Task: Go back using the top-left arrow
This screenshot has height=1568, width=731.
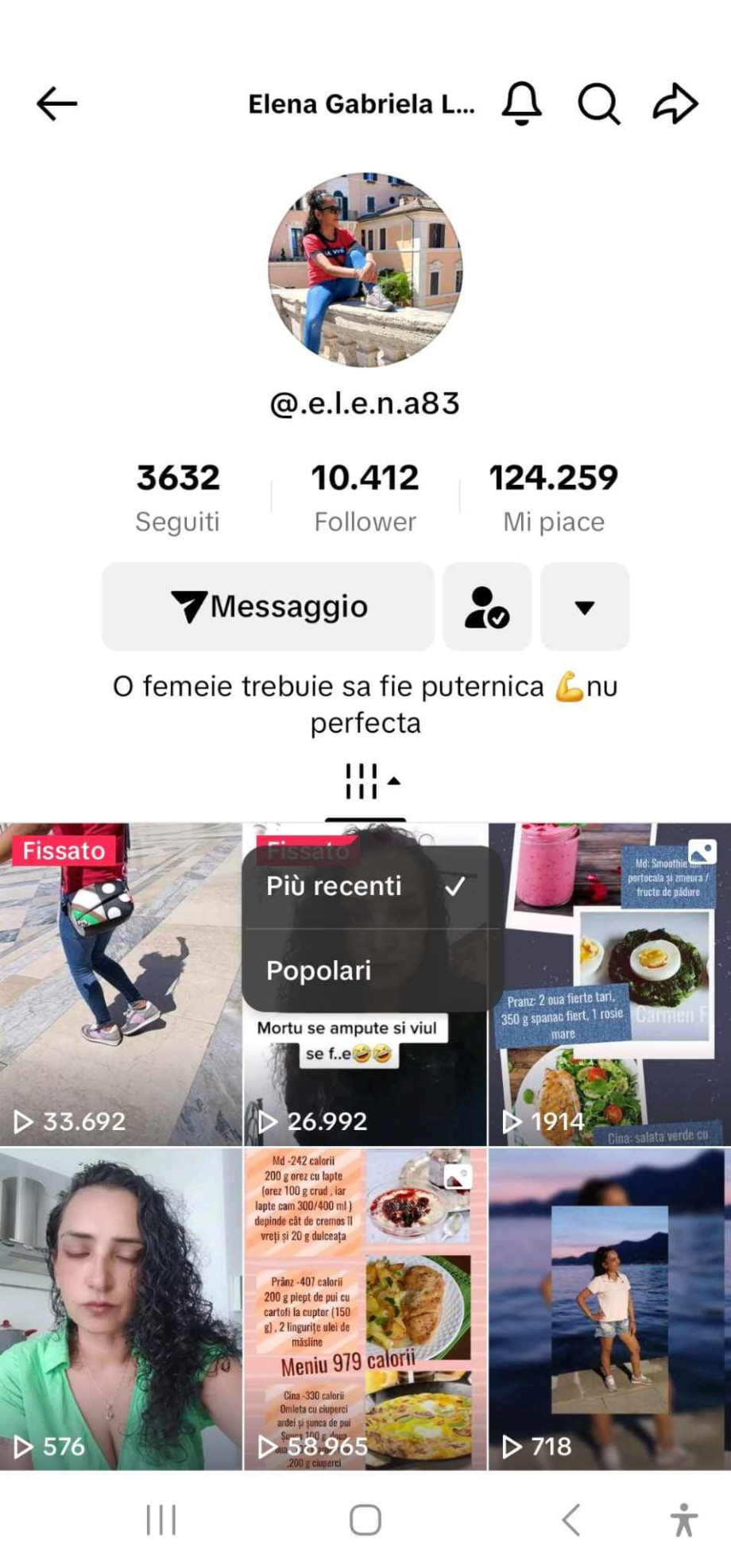Action: 56,103
